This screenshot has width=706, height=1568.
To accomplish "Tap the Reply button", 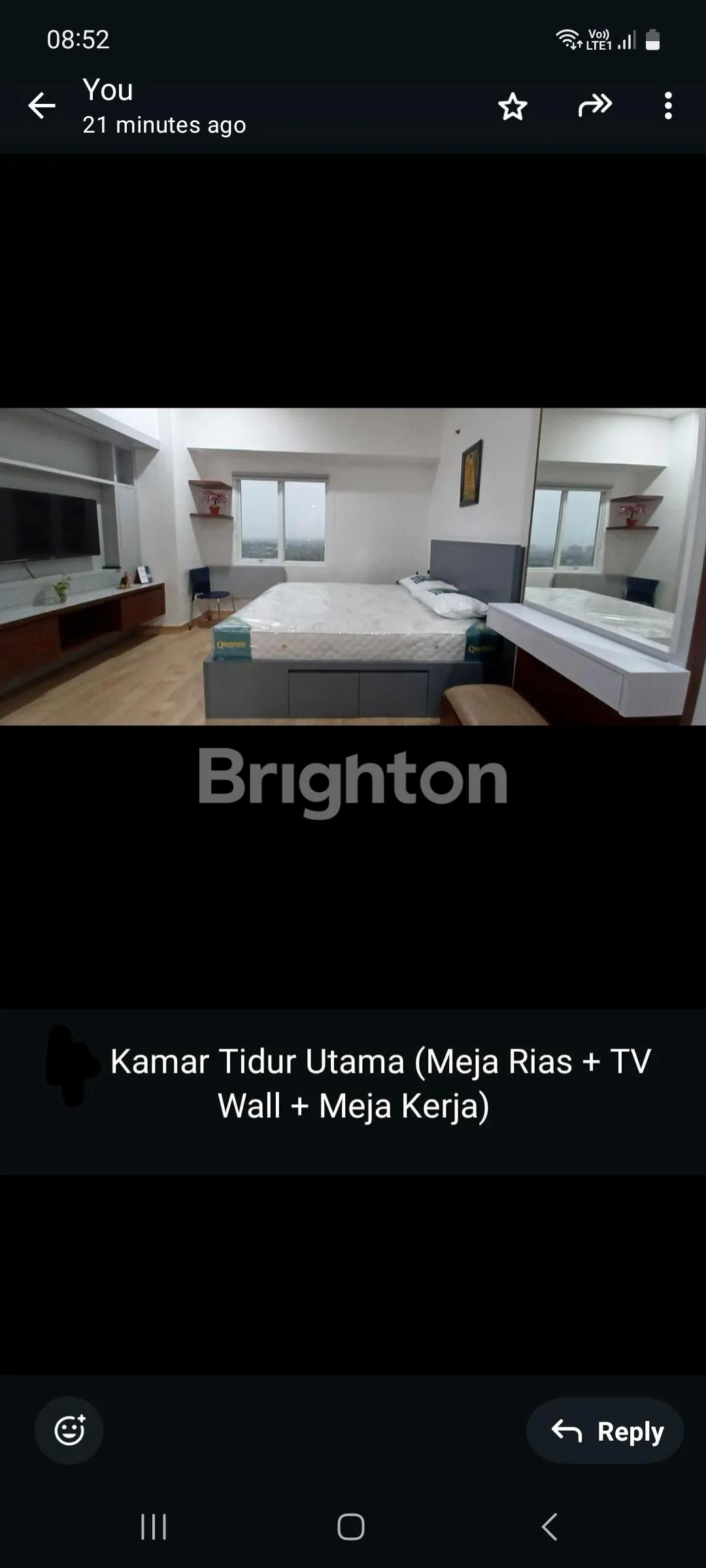I will pyautogui.click(x=605, y=1431).
